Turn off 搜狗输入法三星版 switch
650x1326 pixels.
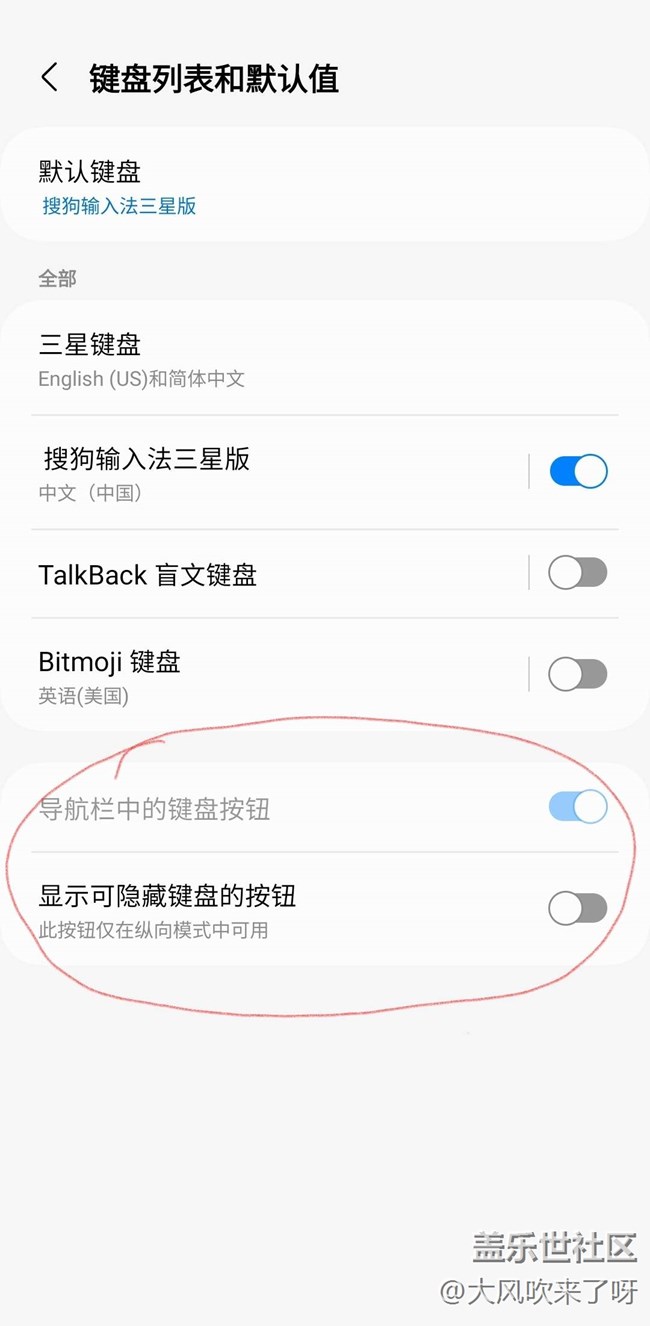(x=578, y=471)
